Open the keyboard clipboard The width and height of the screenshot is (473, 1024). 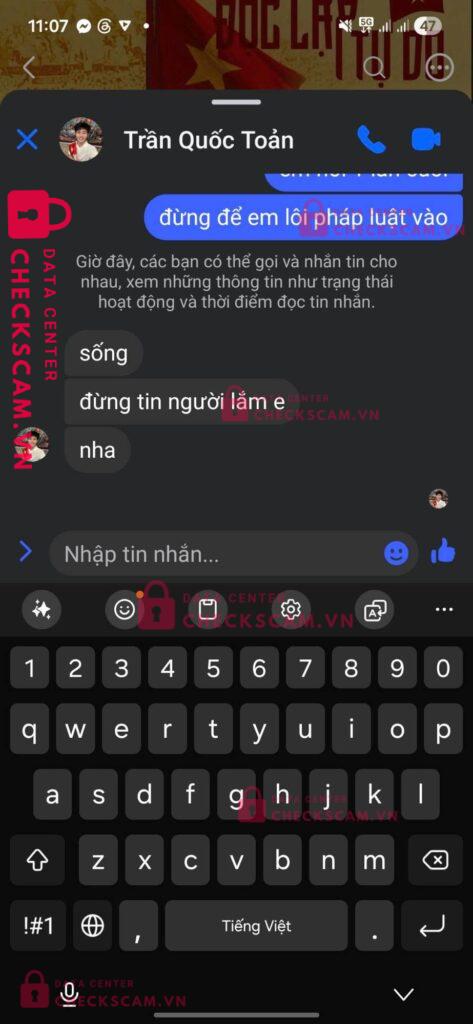tap(208, 610)
